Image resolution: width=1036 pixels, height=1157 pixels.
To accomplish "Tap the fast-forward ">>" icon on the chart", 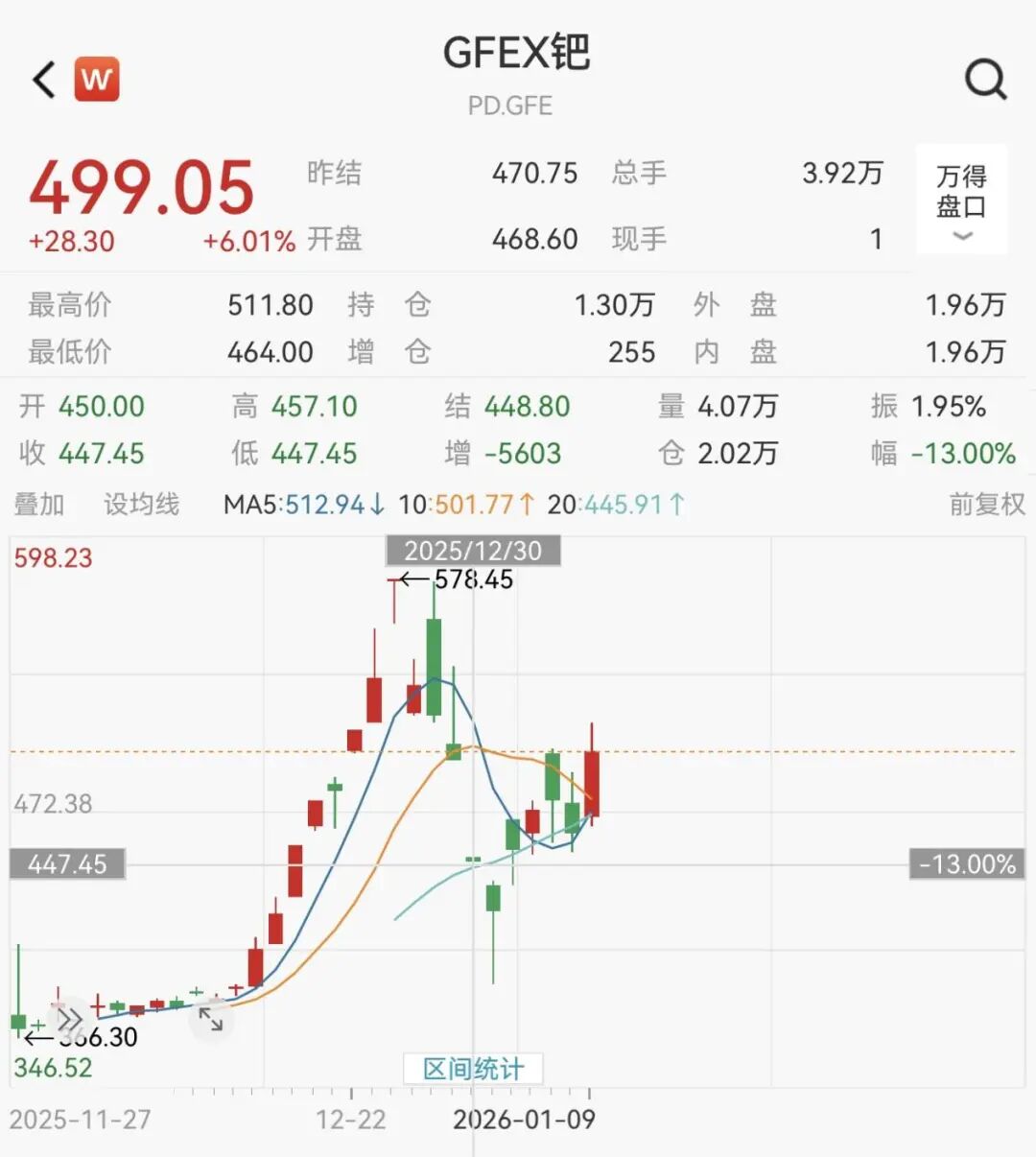I will [x=67, y=1020].
